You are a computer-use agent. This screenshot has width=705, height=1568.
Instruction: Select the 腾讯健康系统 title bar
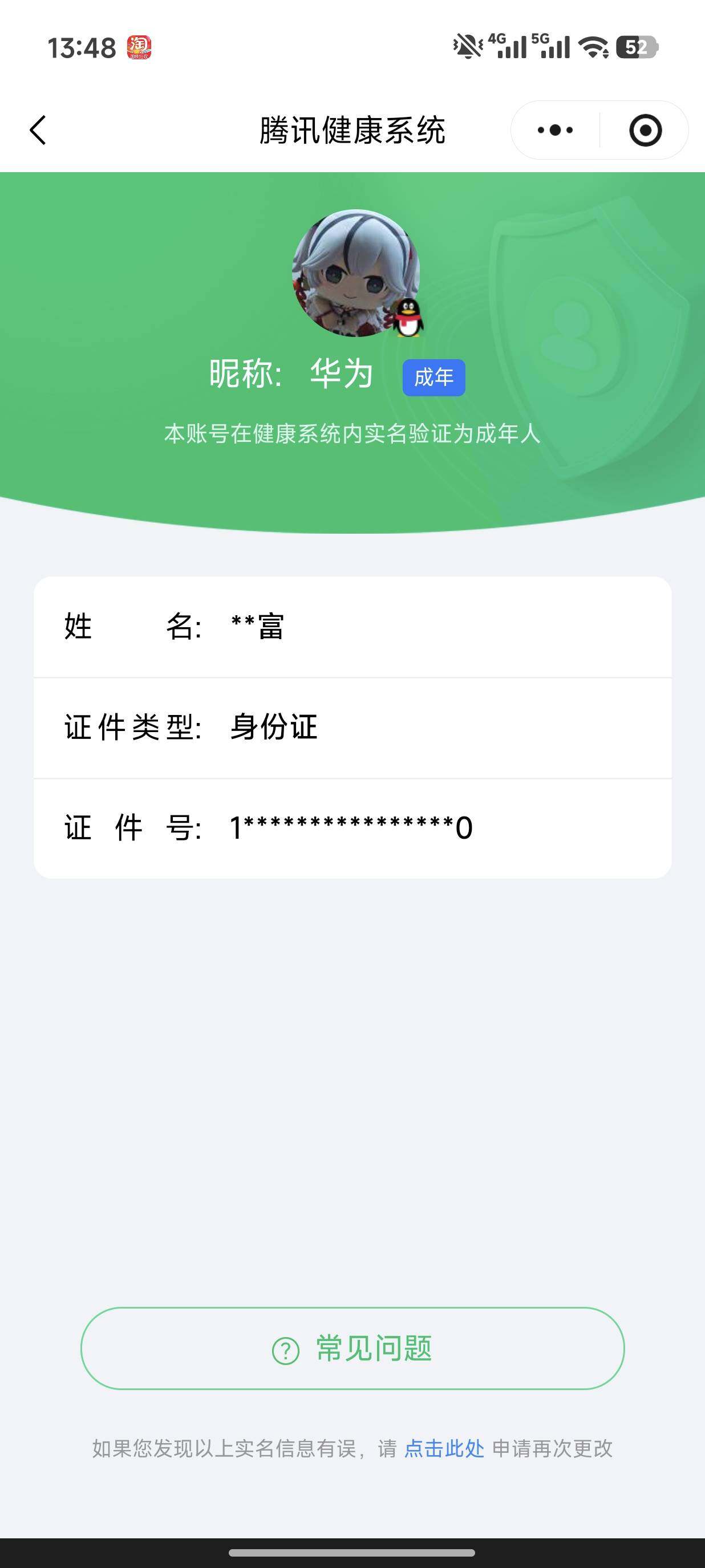(x=352, y=129)
